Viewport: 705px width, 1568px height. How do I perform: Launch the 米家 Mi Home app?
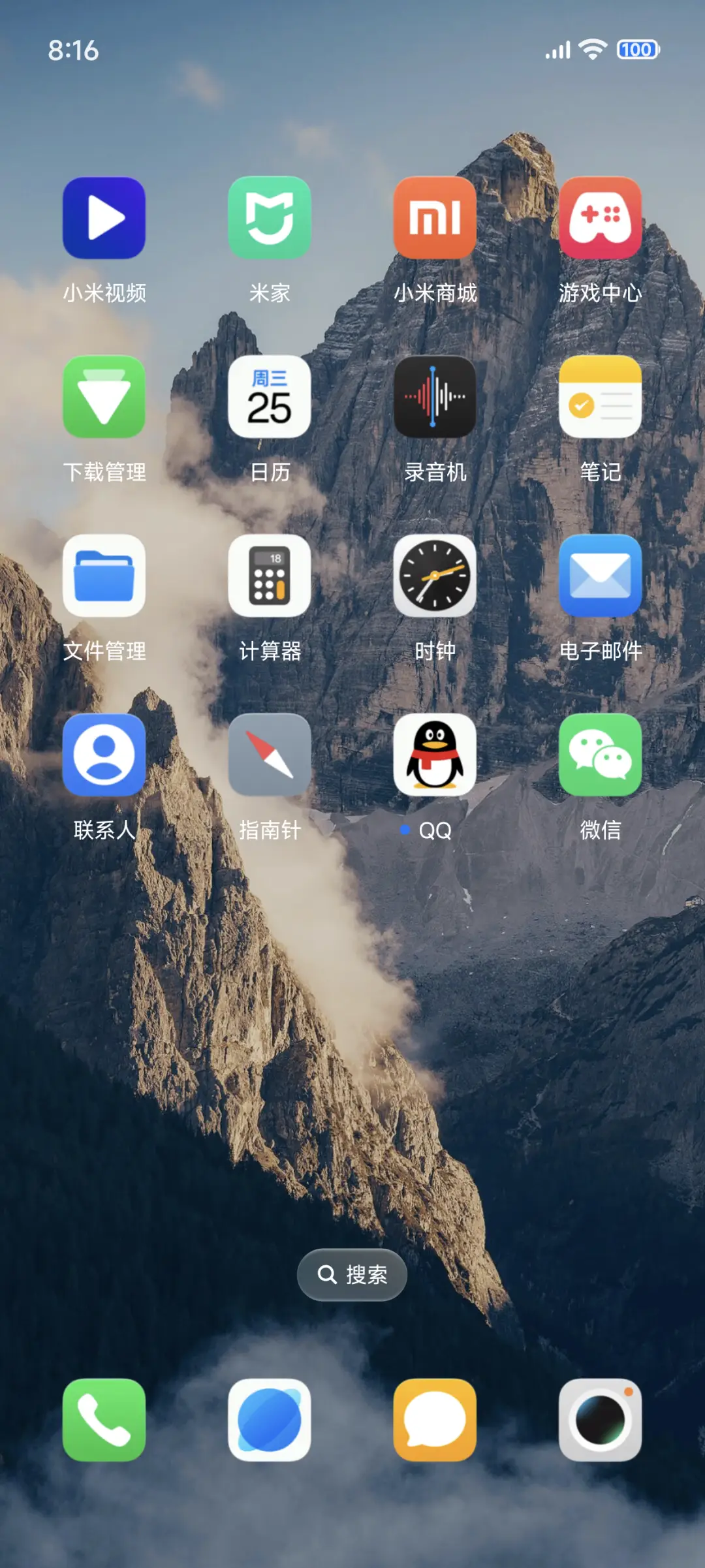tap(270, 219)
